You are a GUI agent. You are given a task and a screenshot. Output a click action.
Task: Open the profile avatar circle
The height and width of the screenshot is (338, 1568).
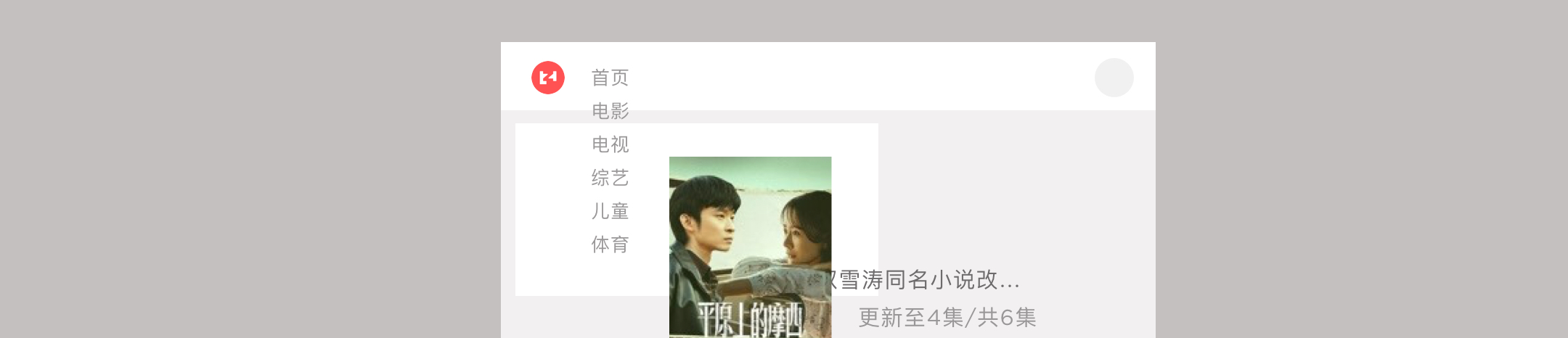[x=1114, y=78]
